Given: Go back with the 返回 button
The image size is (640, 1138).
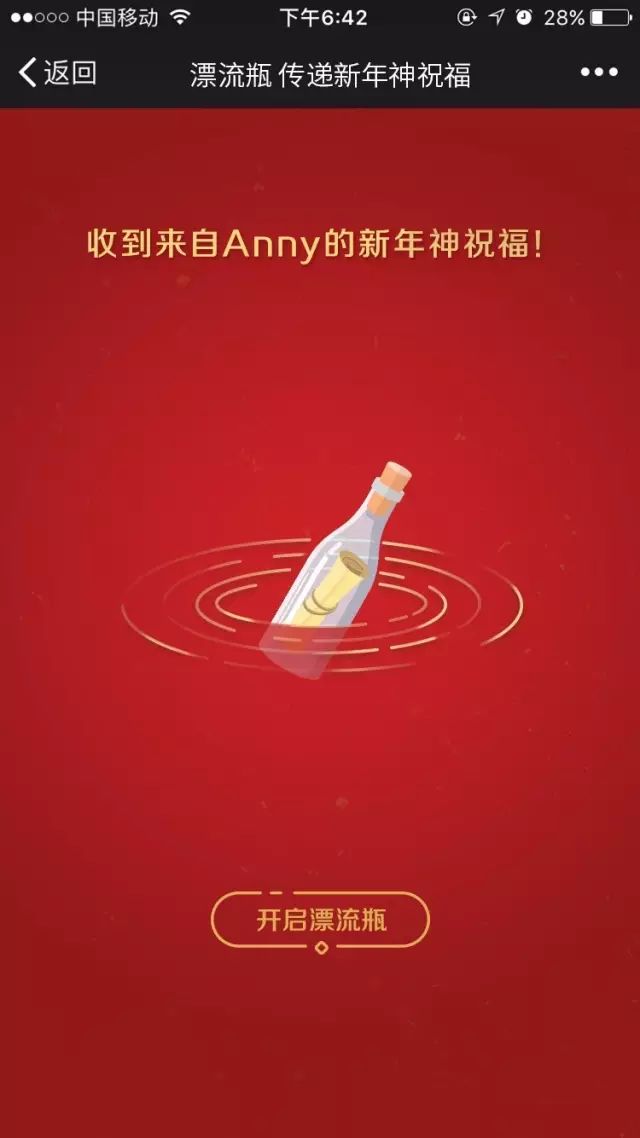Looking at the screenshot, I should 57,73.
